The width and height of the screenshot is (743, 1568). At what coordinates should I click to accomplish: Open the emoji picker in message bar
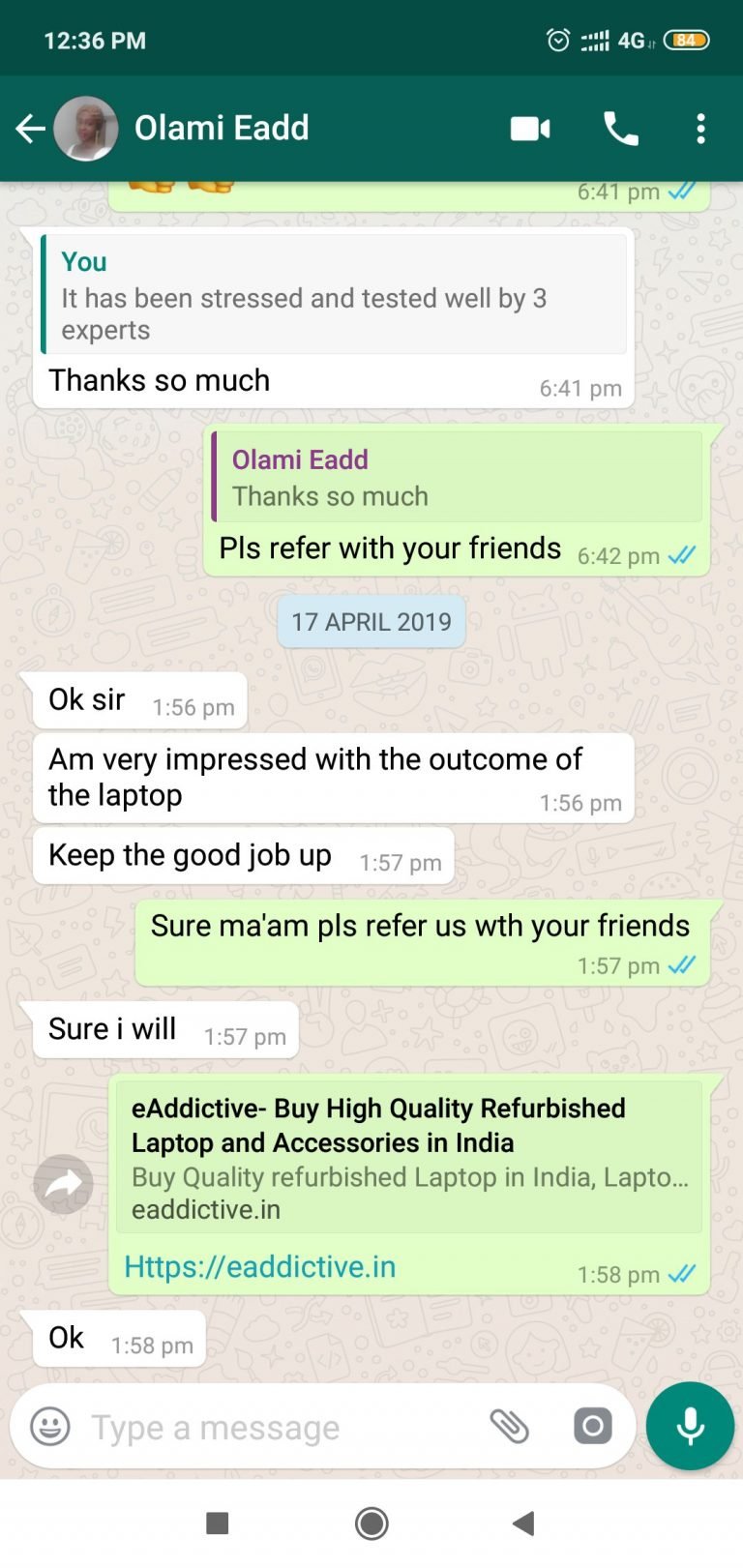tap(49, 1427)
